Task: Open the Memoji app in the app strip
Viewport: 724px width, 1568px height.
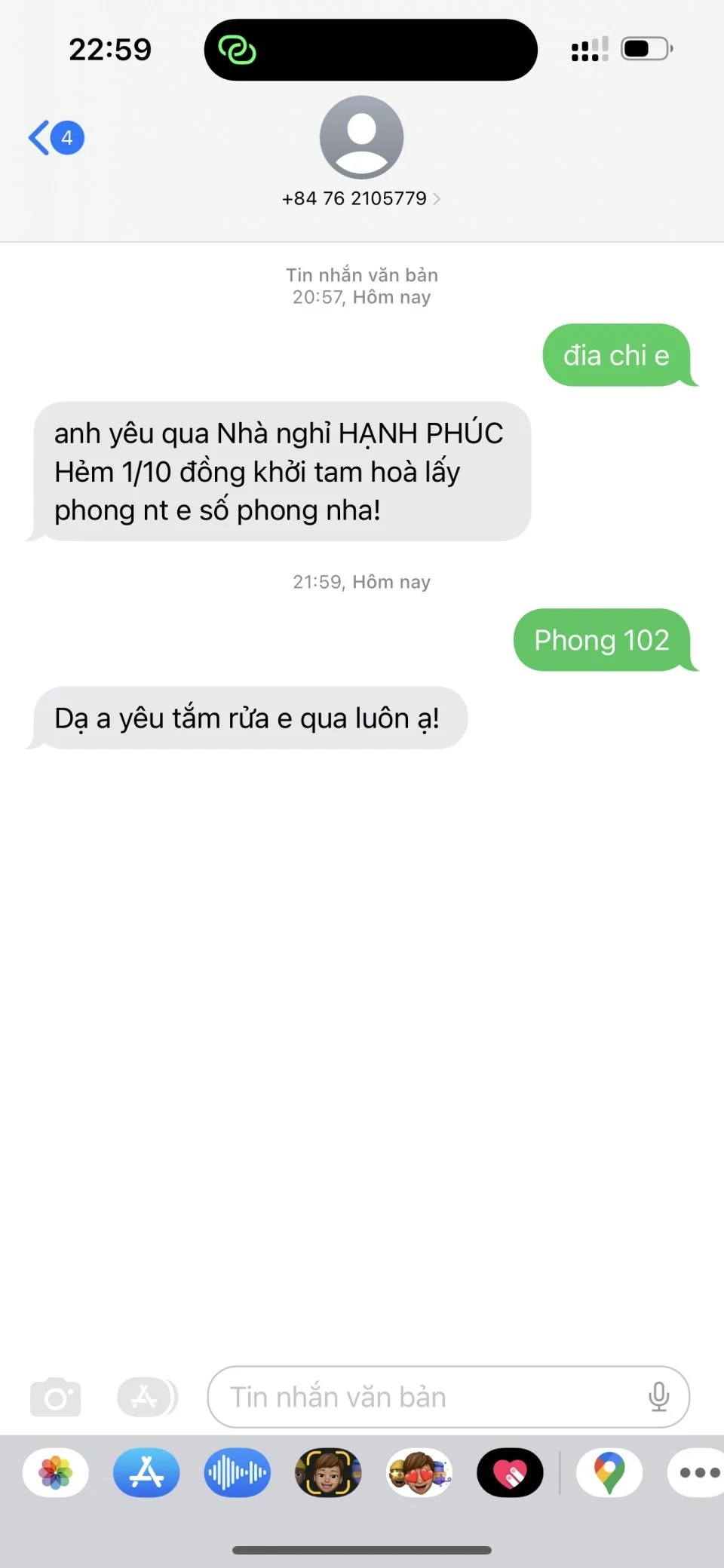Action: tap(328, 1472)
